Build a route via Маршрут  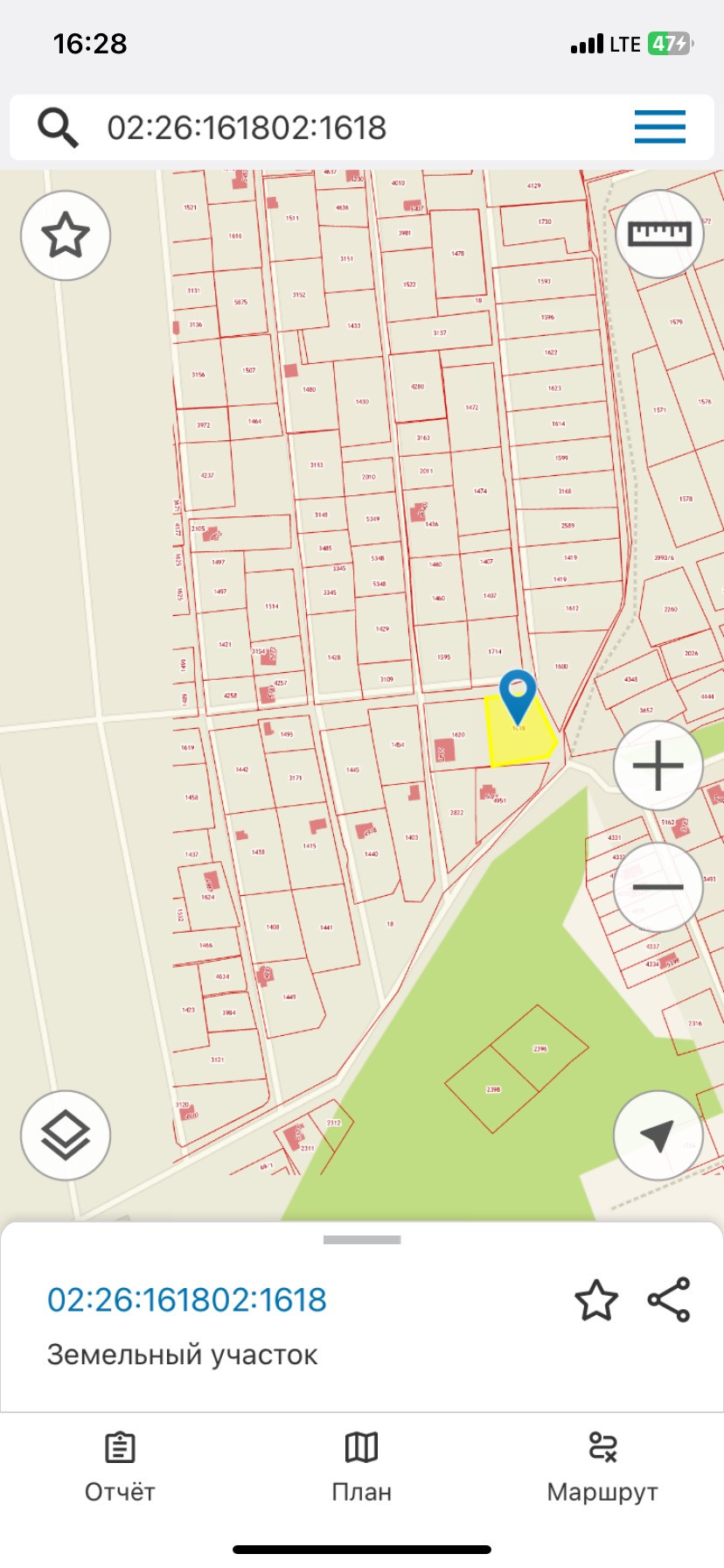click(x=602, y=1468)
